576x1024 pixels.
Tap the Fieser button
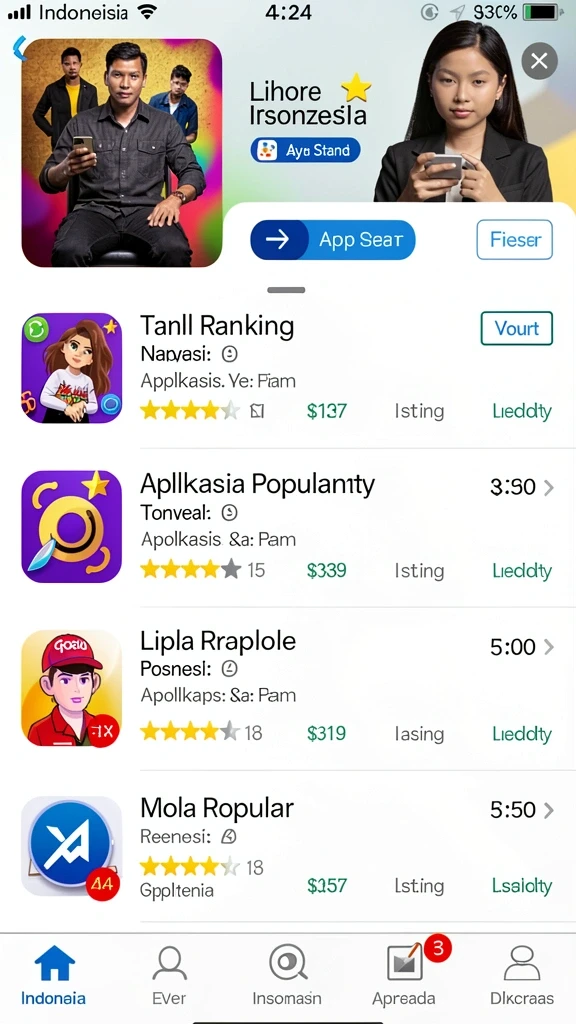pos(515,240)
